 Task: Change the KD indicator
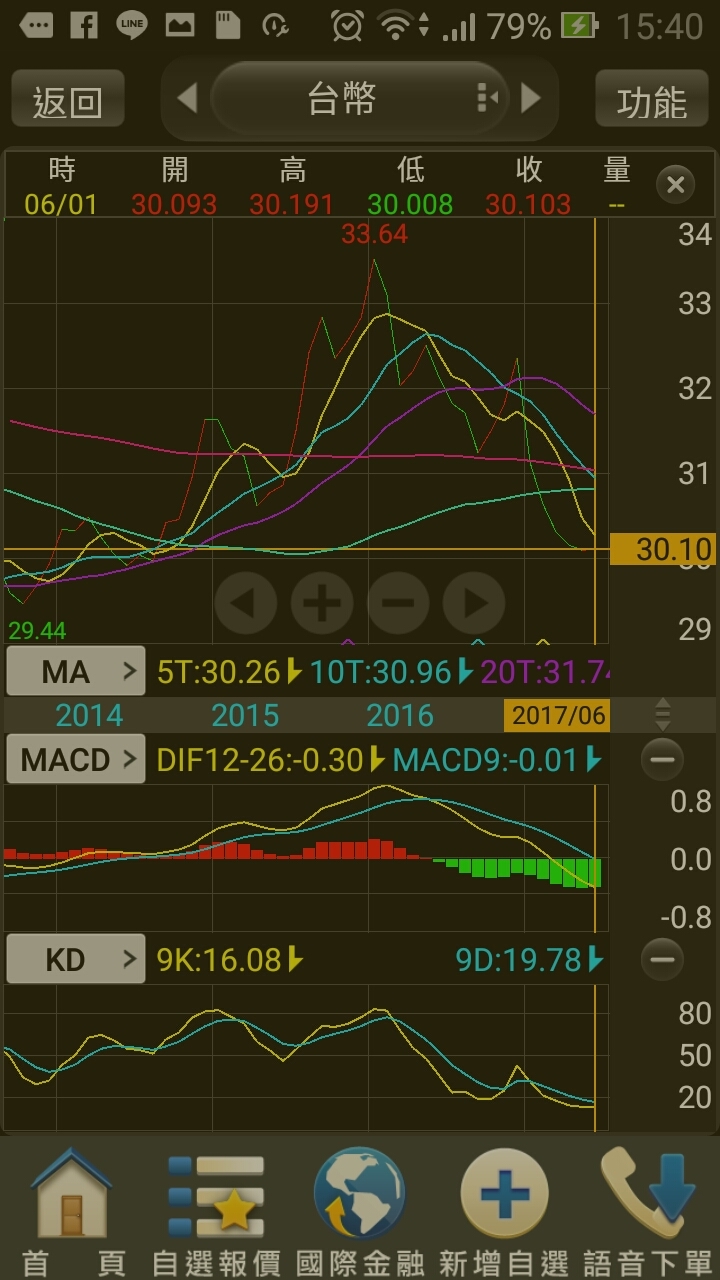pyautogui.click(x=76, y=960)
